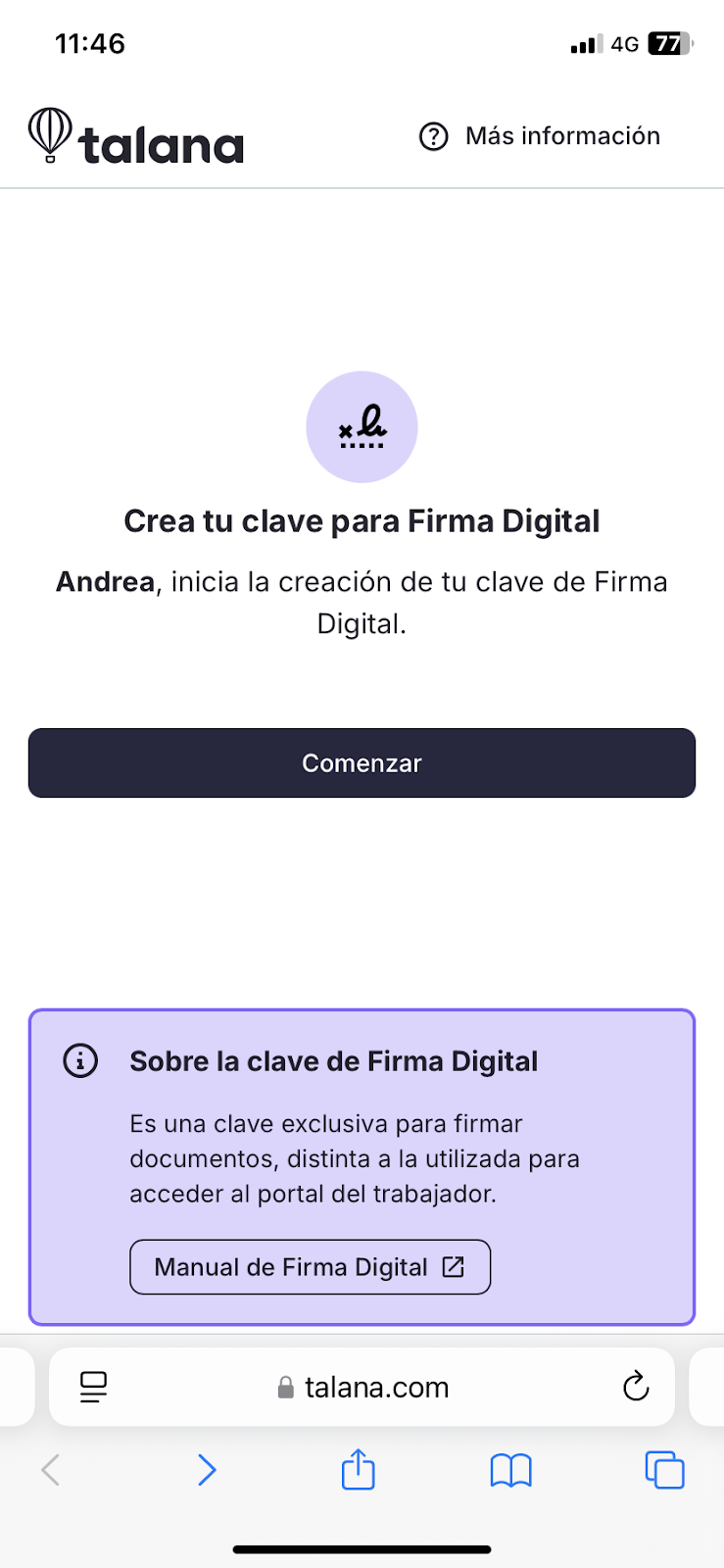The height and width of the screenshot is (1568, 724).
Task: Open Más información help link
Action: pyautogui.click(x=540, y=136)
